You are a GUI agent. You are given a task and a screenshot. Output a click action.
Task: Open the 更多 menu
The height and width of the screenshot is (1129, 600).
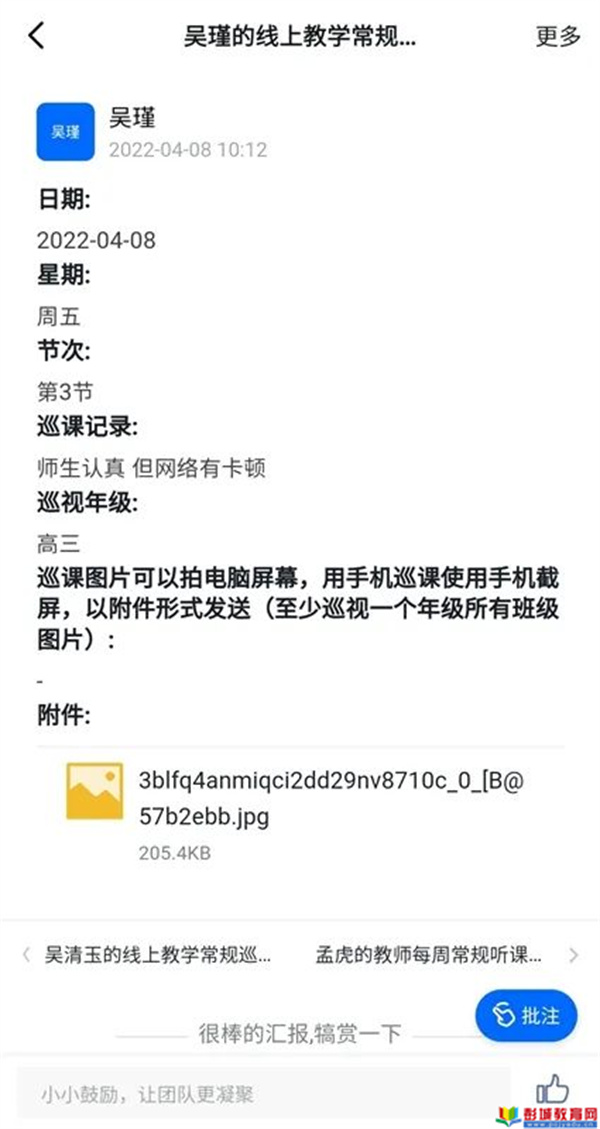[558, 36]
